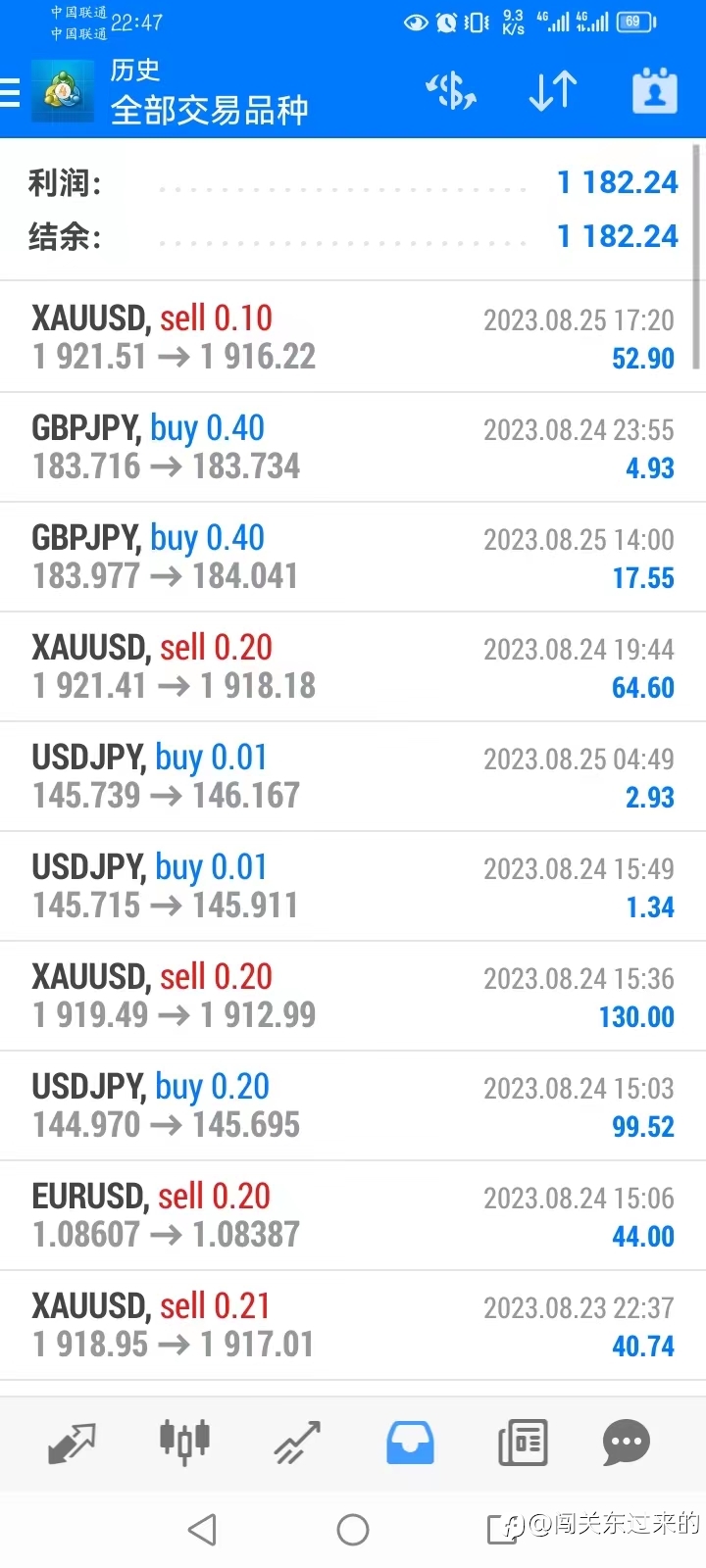Open the EURUSD sell 0.20 trade
The width and height of the screenshot is (706, 1568).
(353, 1215)
